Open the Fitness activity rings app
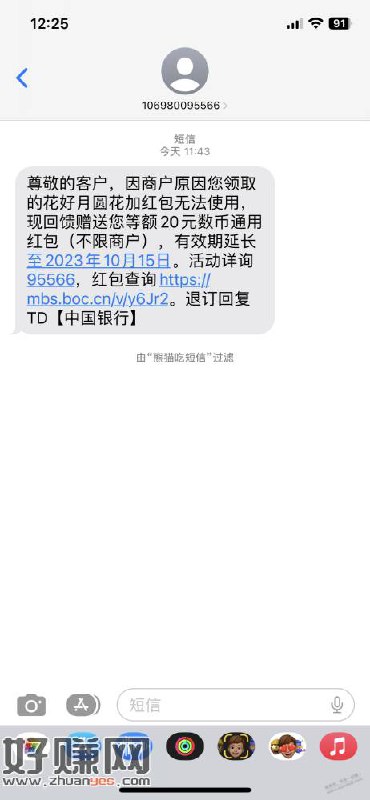This screenshot has height=800, width=370. [x=185, y=746]
